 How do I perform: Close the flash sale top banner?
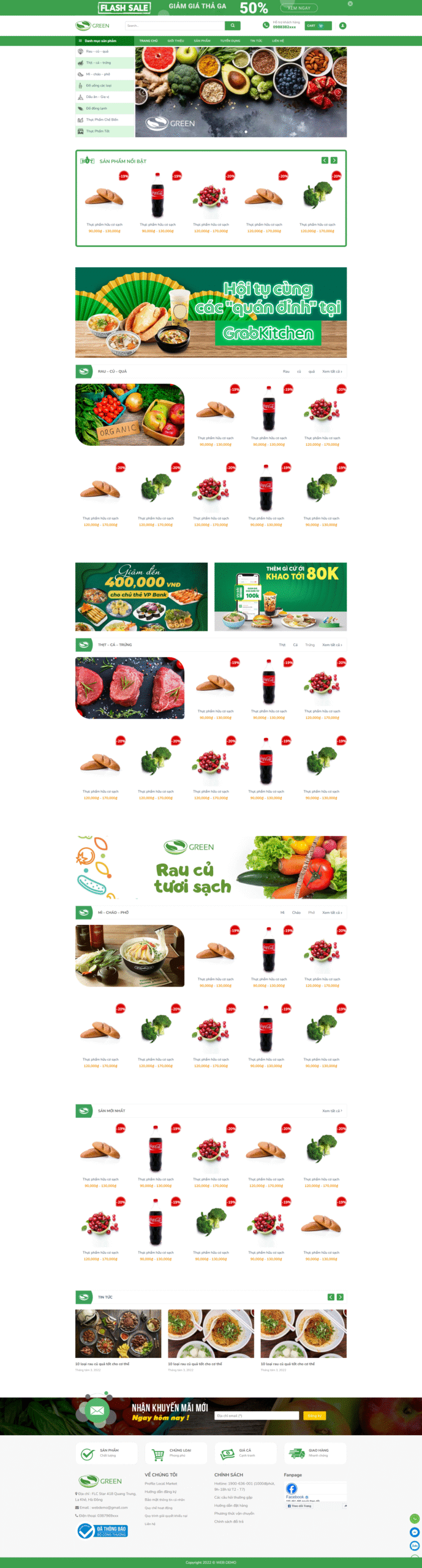[x=350, y=4]
